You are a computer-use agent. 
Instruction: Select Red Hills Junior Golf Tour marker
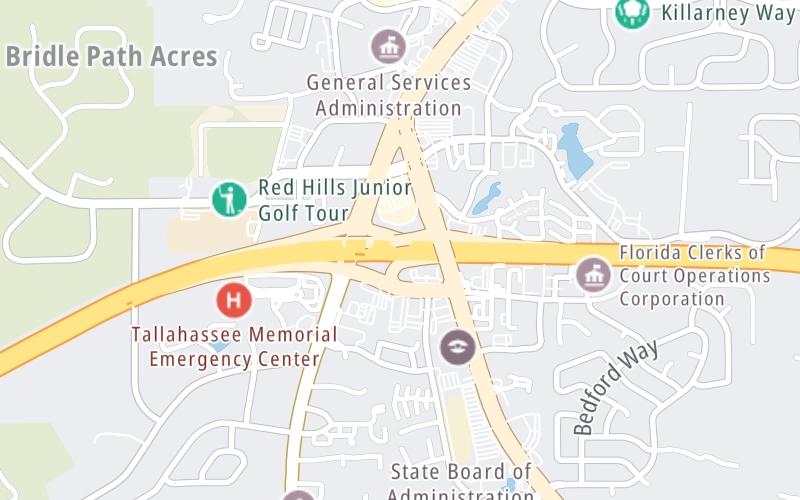(x=229, y=198)
